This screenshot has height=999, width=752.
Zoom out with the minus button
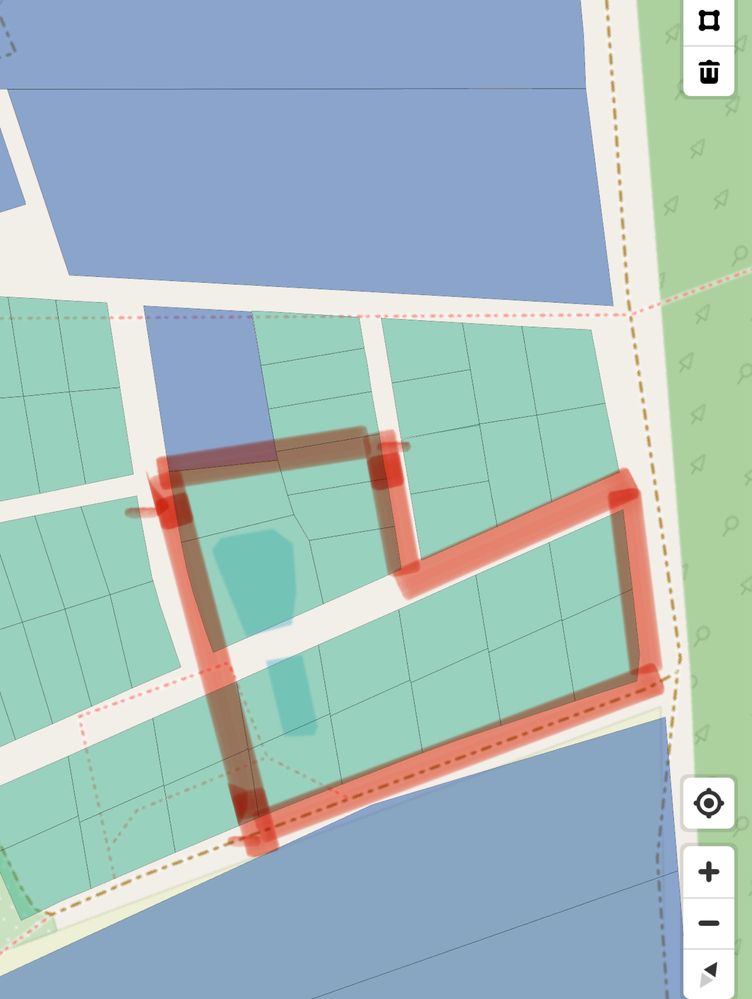709,922
